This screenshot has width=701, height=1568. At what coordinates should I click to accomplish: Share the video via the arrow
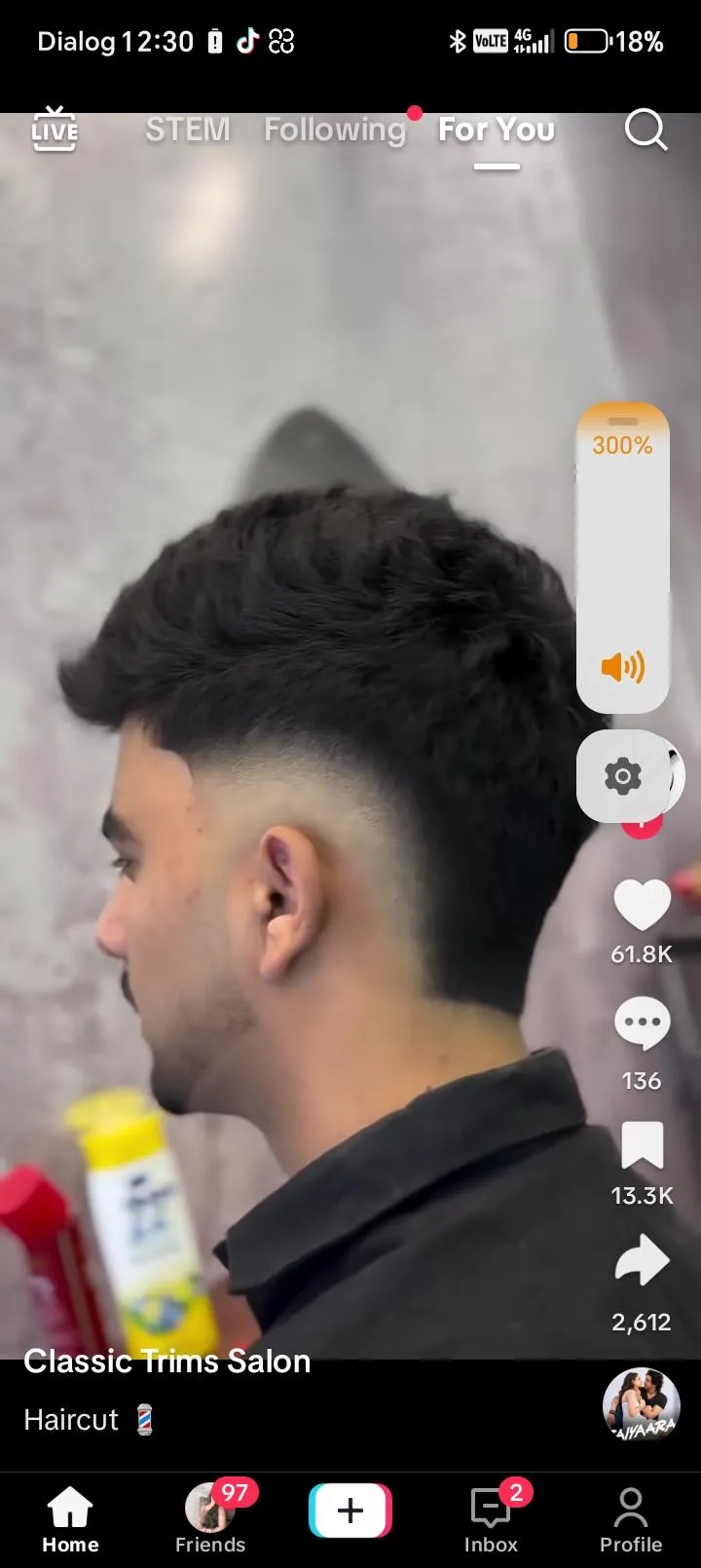[x=643, y=1262]
